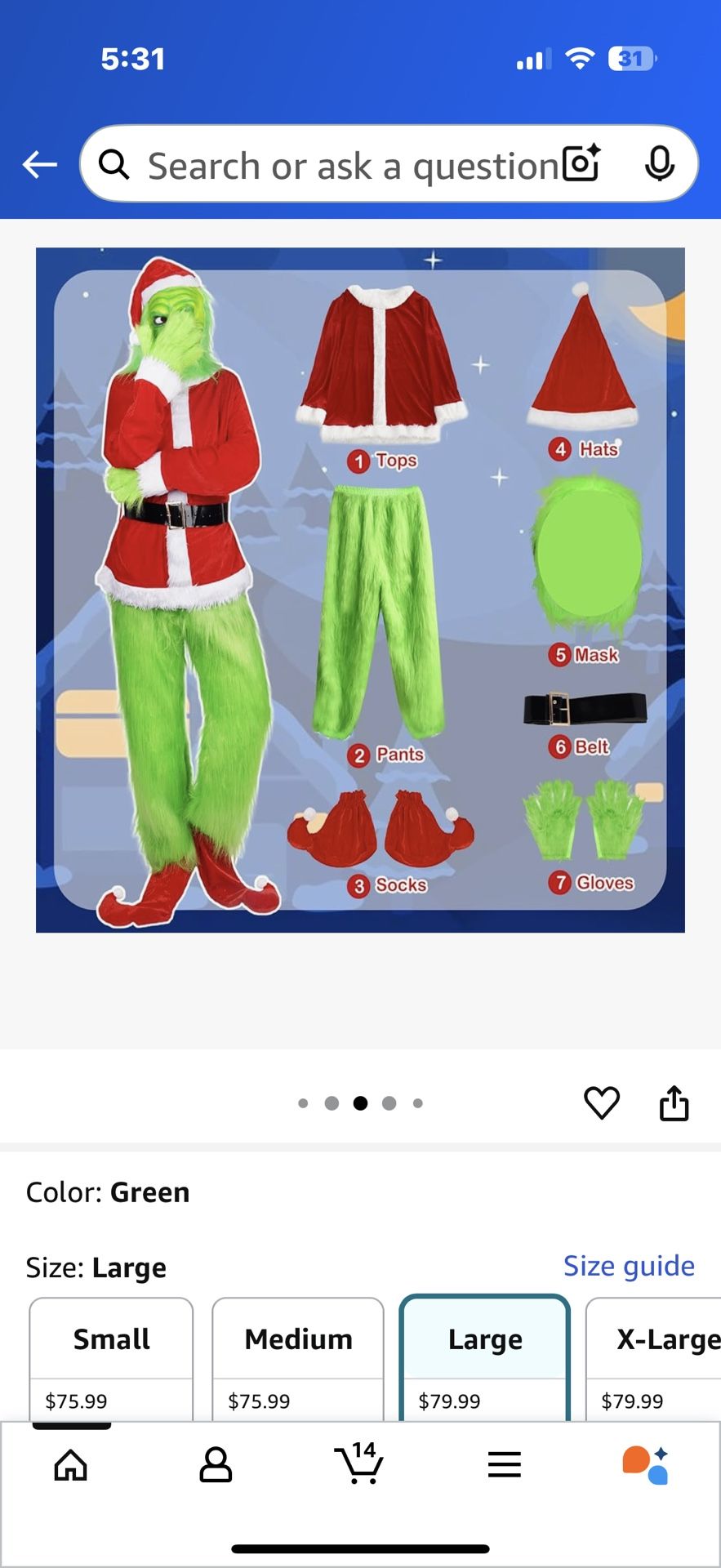Select size Small
This screenshot has height=1568, width=721.
[111, 1356]
